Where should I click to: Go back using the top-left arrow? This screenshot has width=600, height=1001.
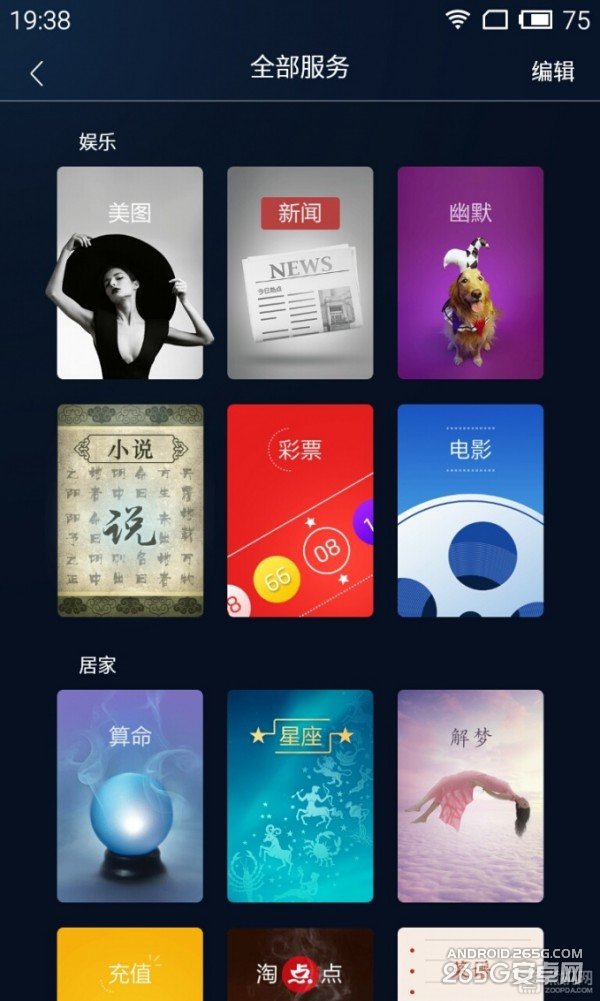[x=37, y=72]
